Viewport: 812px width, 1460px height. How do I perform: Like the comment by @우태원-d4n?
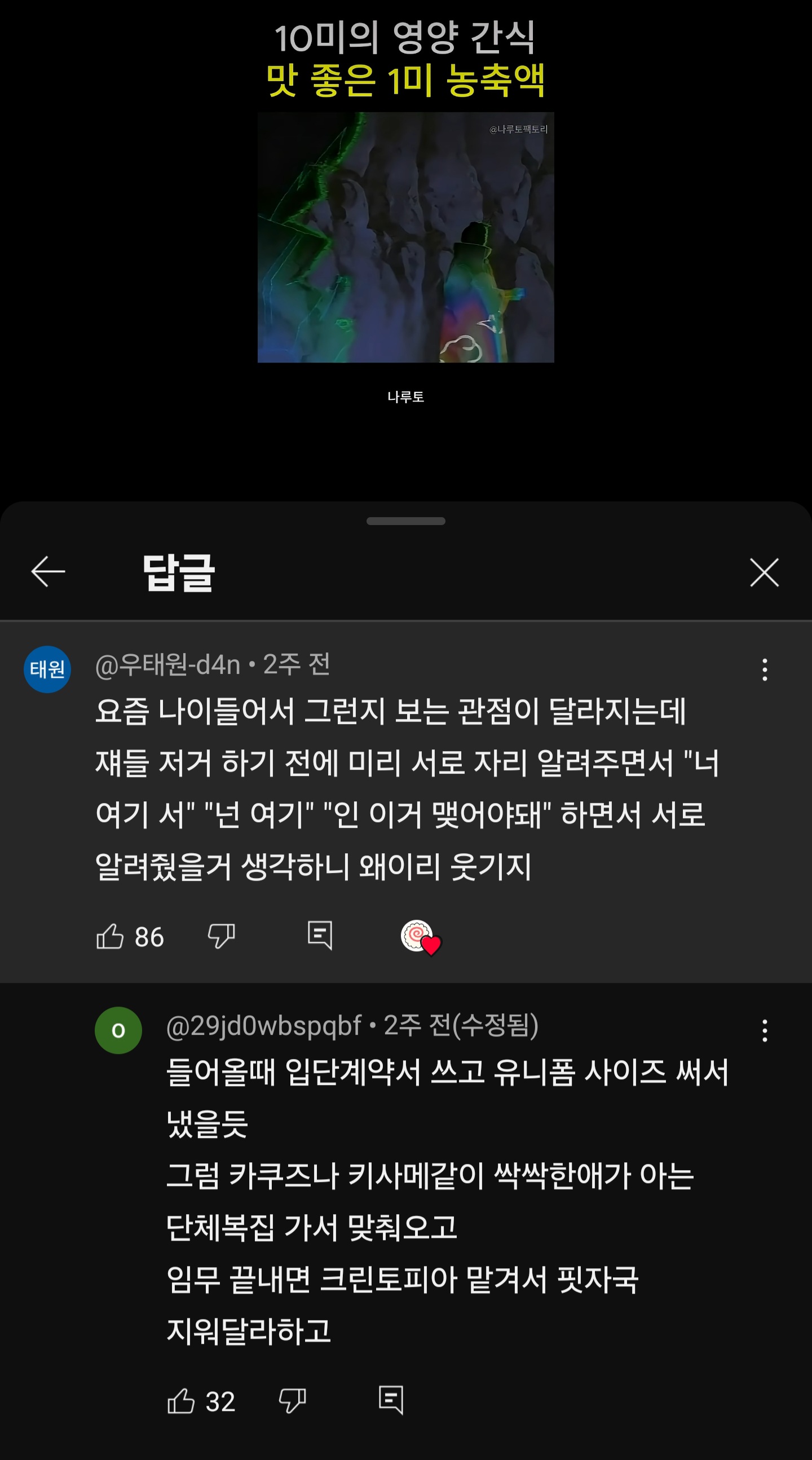tap(110, 936)
